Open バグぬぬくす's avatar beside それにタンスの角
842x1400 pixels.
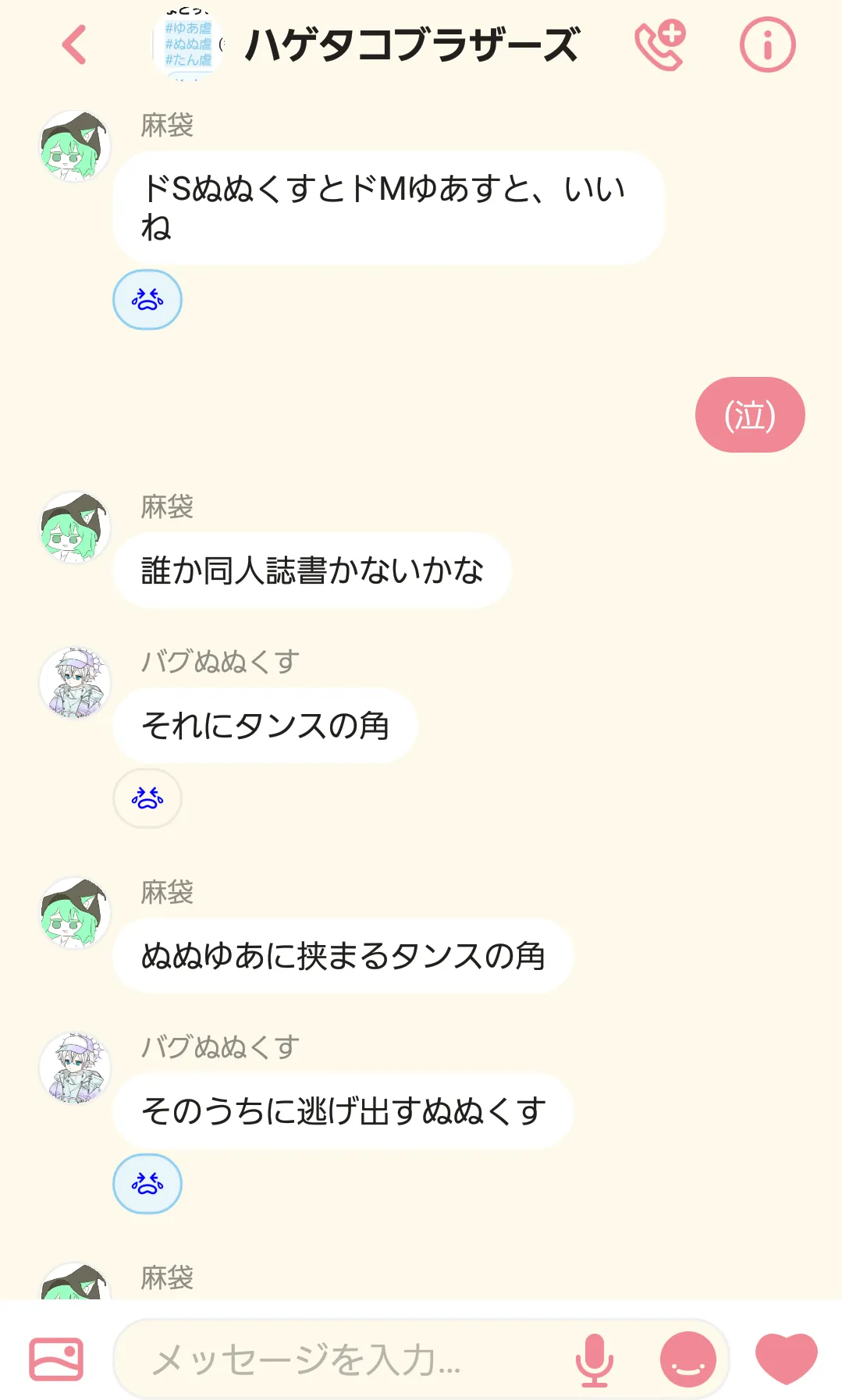pyautogui.click(x=75, y=682)
